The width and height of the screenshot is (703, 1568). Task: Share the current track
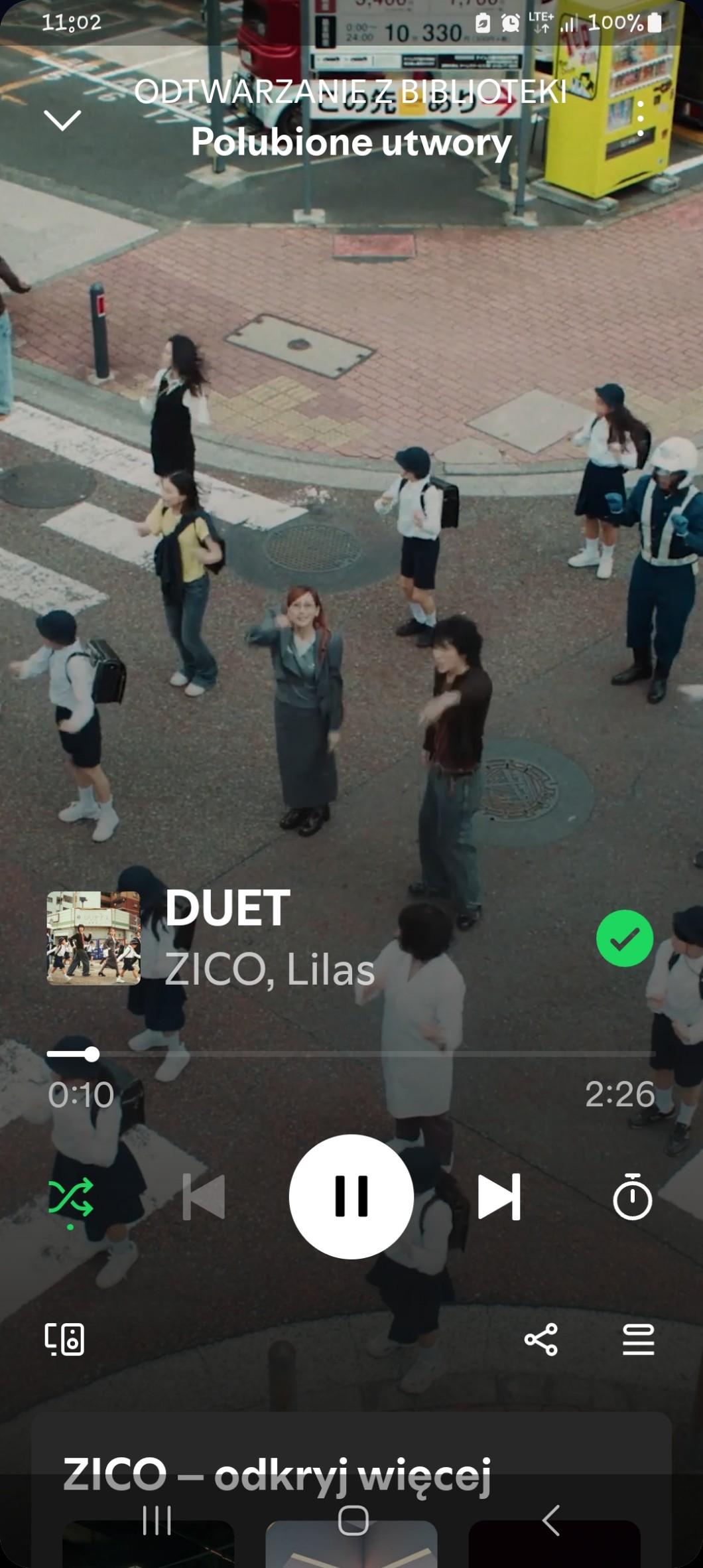(x=541, y=1339)
